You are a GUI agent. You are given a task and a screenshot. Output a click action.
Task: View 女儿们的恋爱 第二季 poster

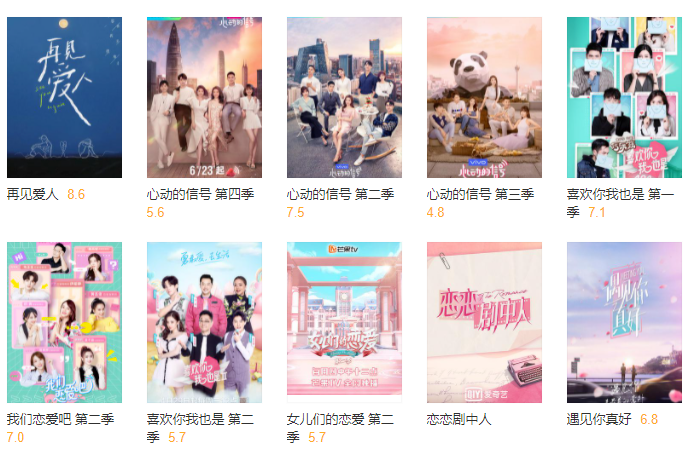coord(344,322)
